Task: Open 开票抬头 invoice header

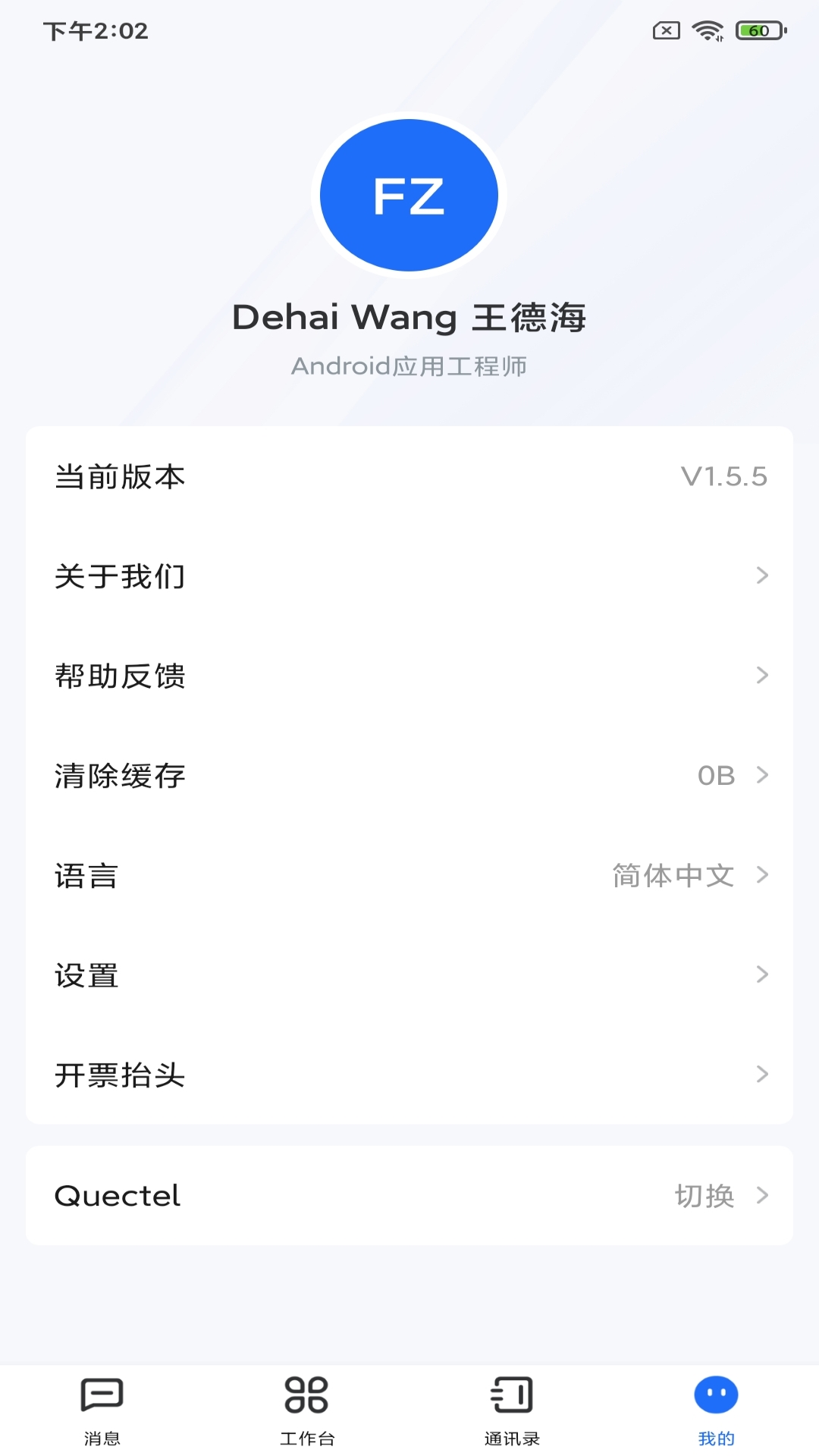Action: [409, 1075]
